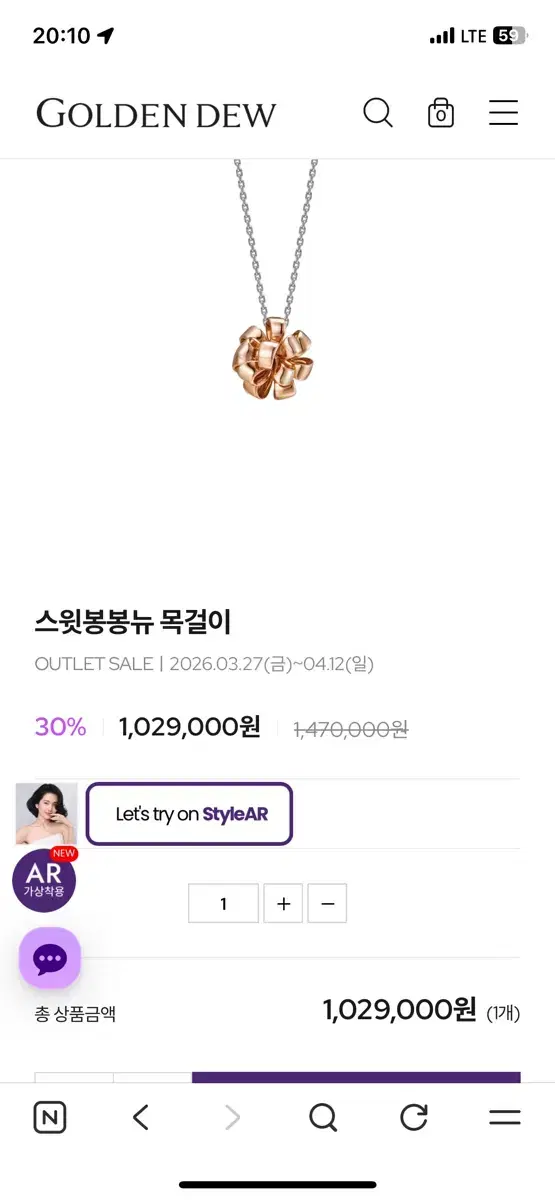The image size is (555, 1200).
Task: Open the browser search in the bottom bar
Action: coord(323,1118)
